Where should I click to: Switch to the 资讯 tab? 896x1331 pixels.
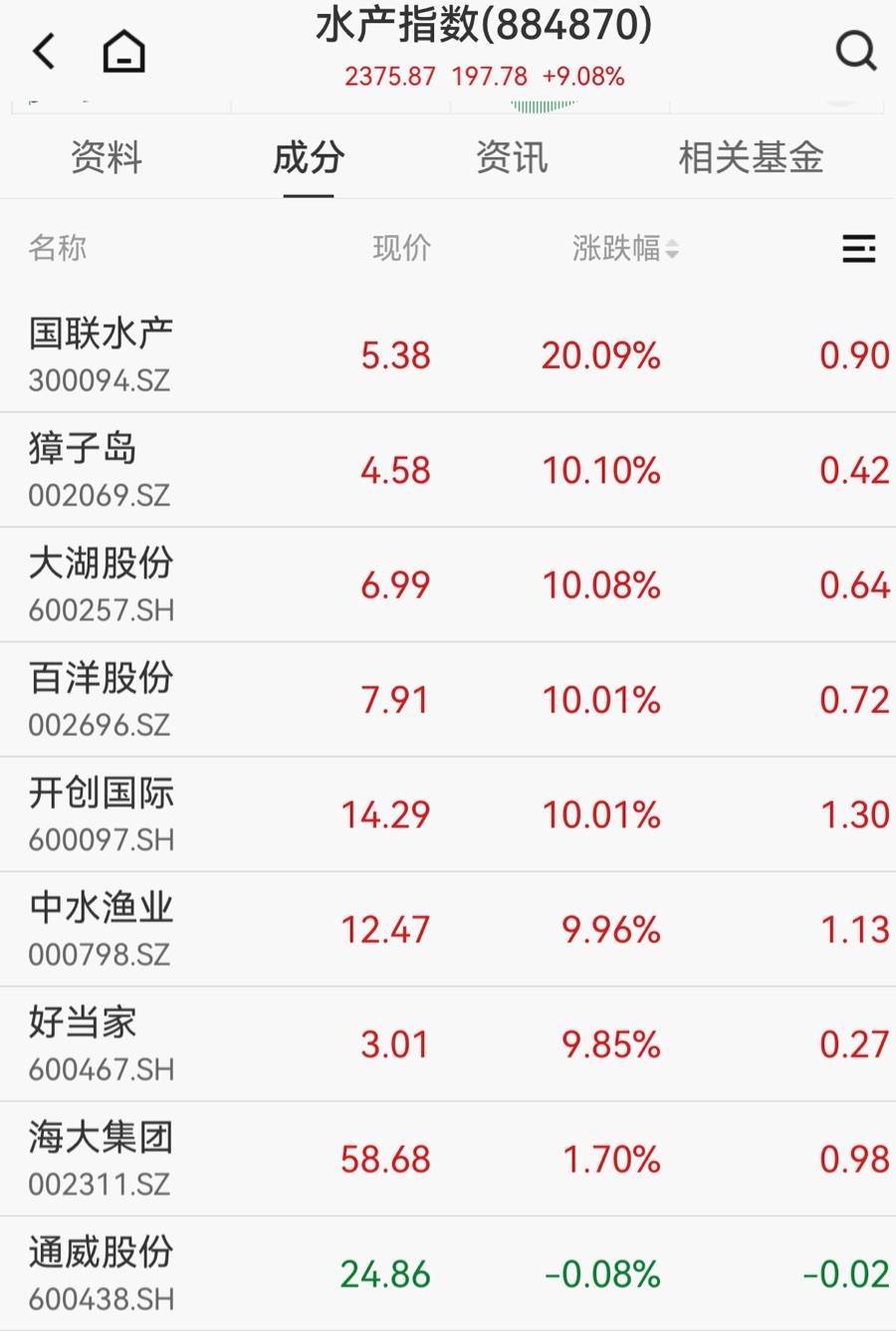[511, 158]
